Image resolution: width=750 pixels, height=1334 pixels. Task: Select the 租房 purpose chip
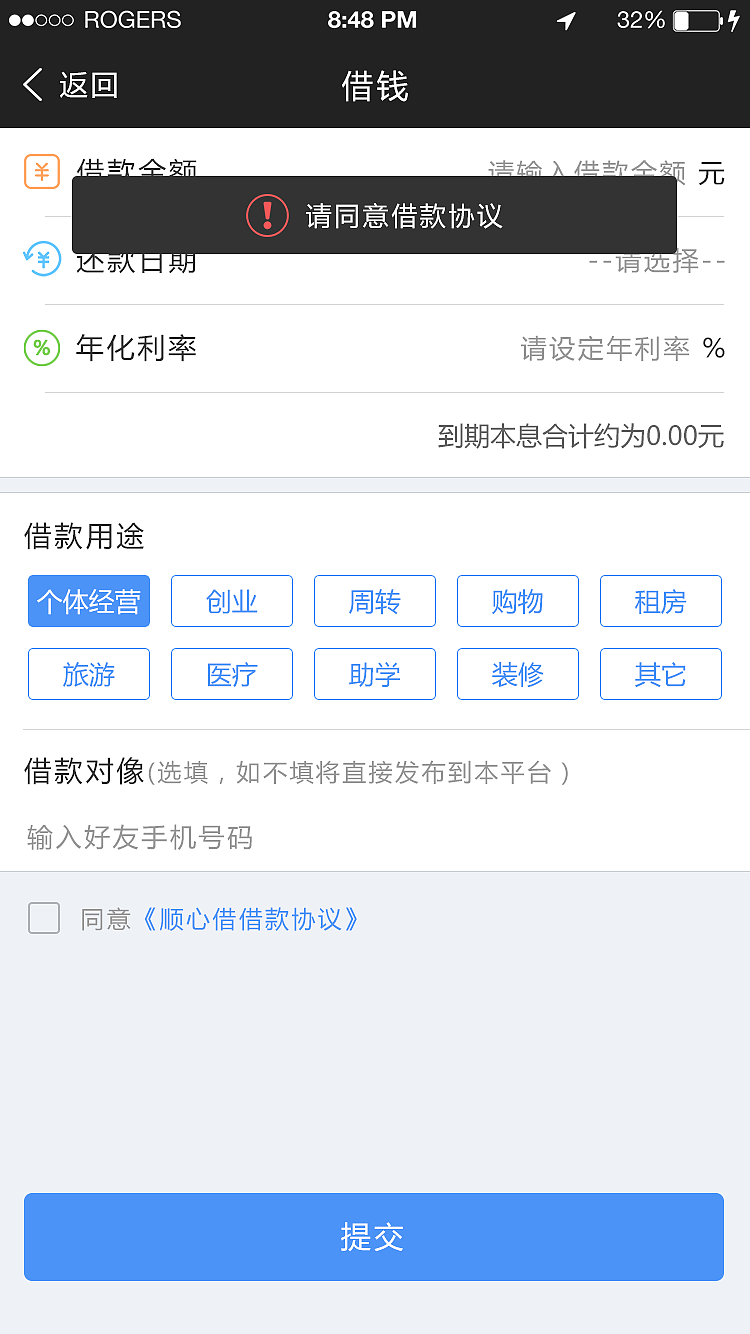(x=661, y=602)
